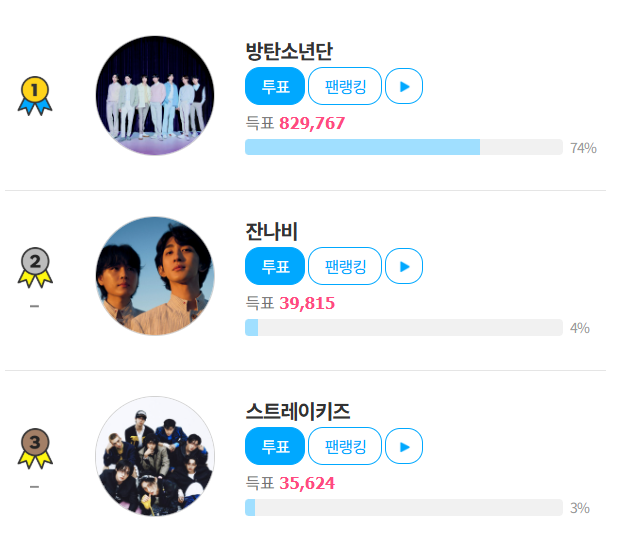Open the 방탄소년단 artist name link
This screenshot has width=622, height=543.
click(x=289, y=52)
